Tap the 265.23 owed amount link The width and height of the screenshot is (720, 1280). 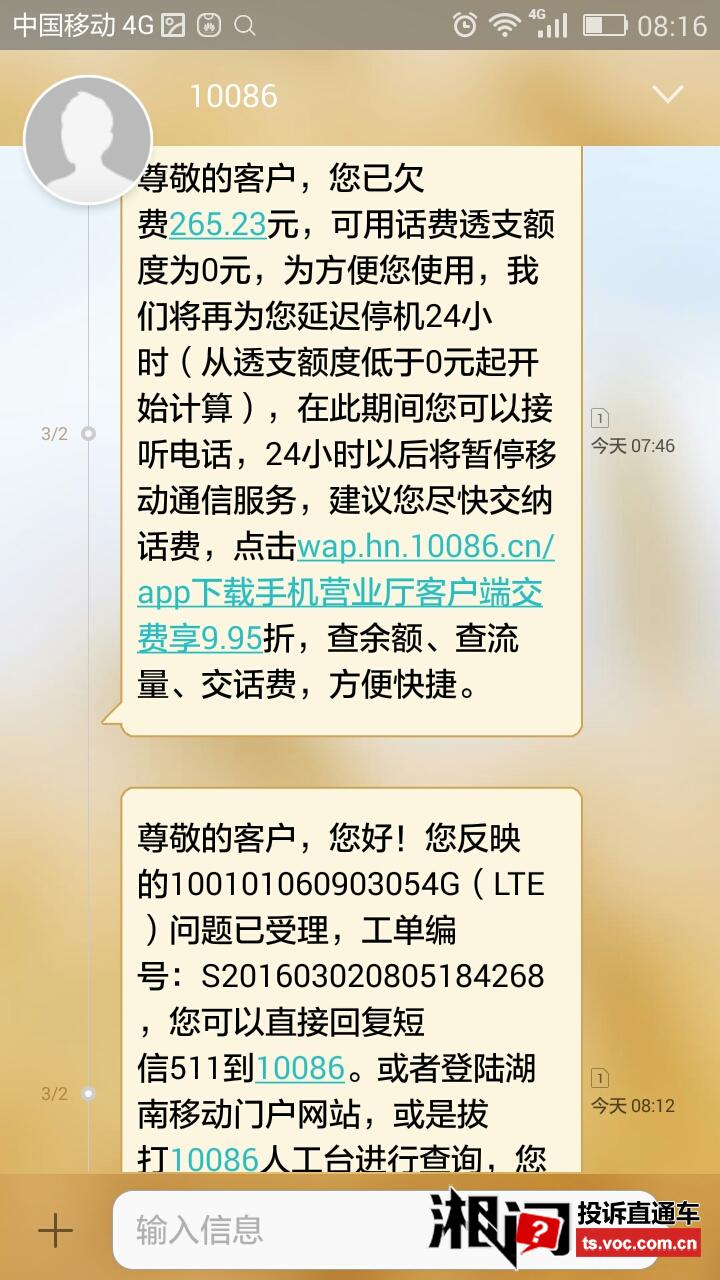click(218, 225)
